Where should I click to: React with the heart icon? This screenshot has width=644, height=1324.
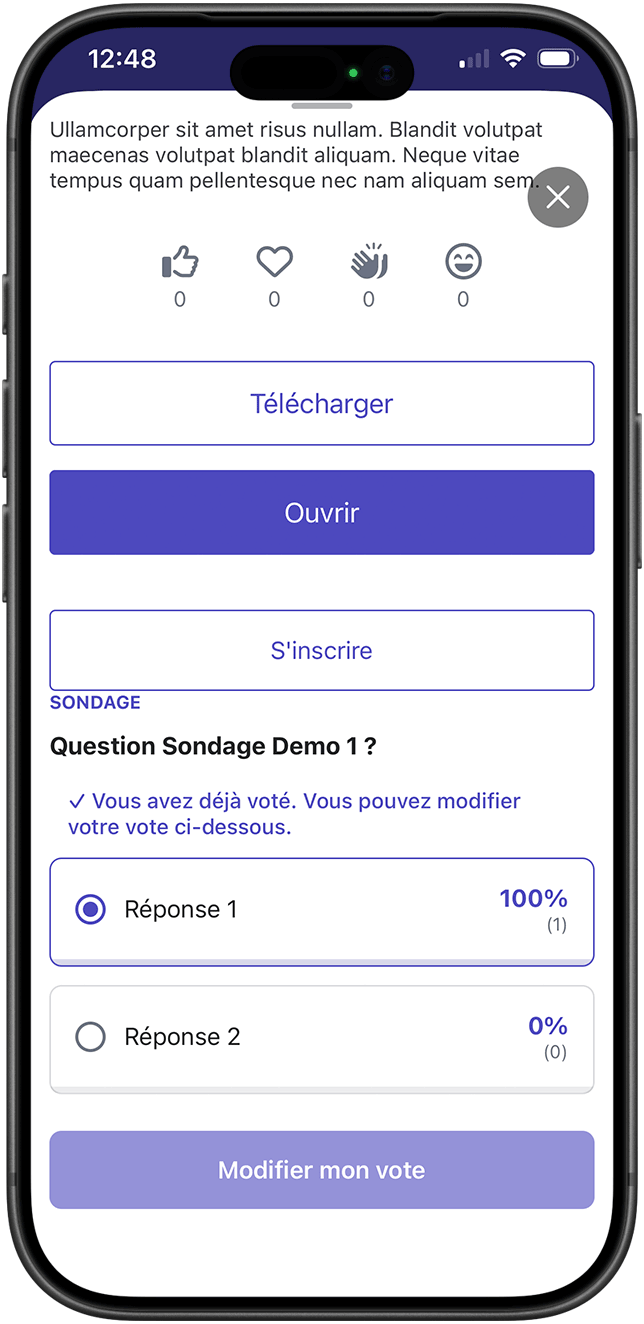tap(274, 262)
